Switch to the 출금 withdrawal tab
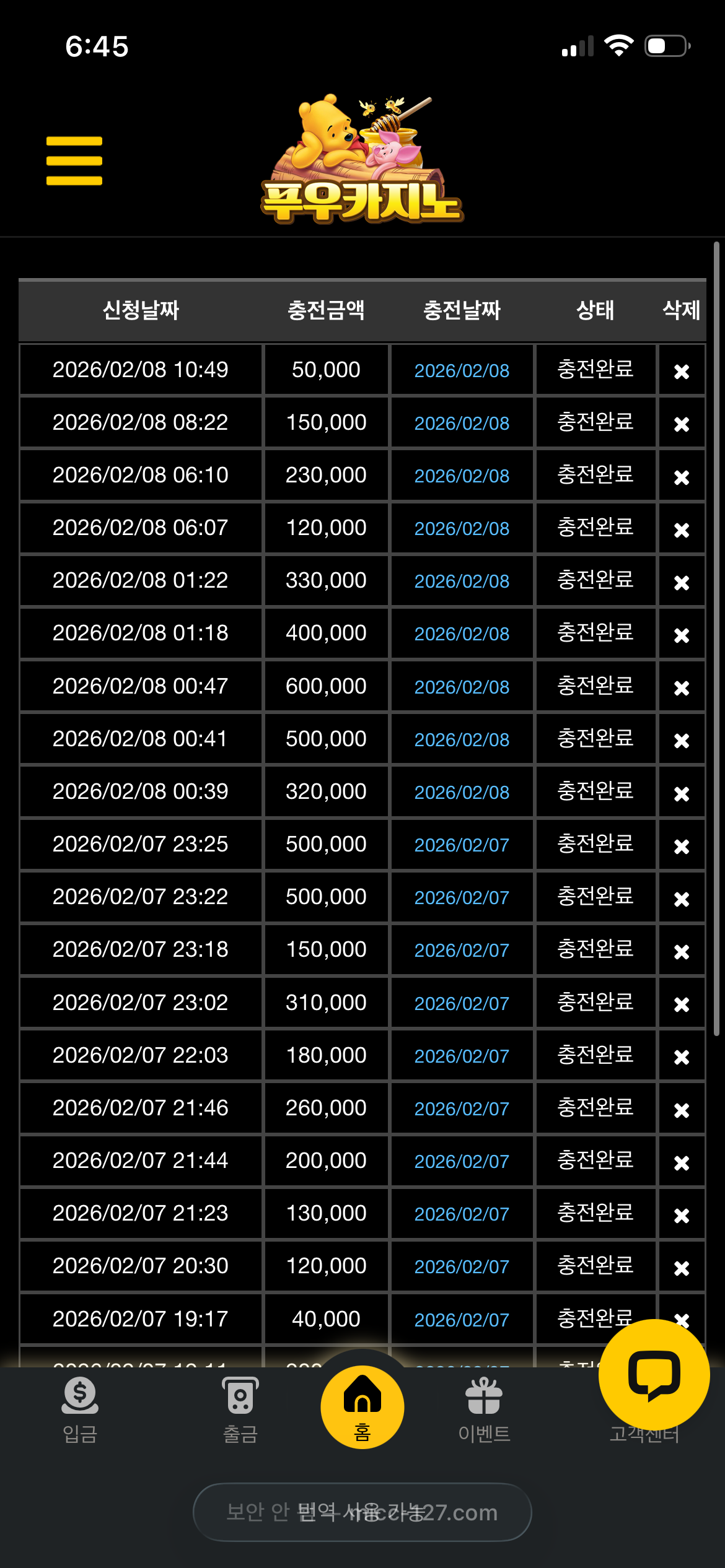The width and height of the screenshot is (725, 1568). (x=240, y=1407)
